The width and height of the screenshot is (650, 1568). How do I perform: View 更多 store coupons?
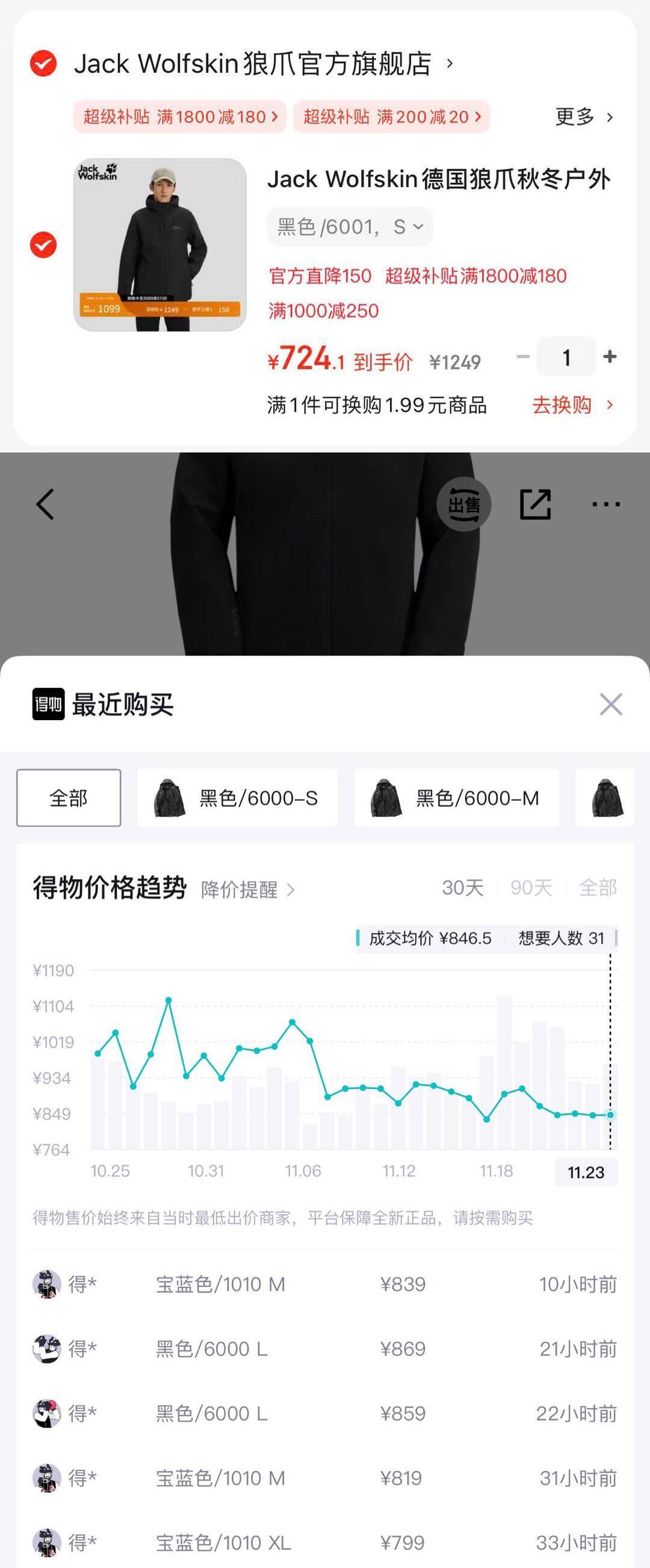(583, 116)
